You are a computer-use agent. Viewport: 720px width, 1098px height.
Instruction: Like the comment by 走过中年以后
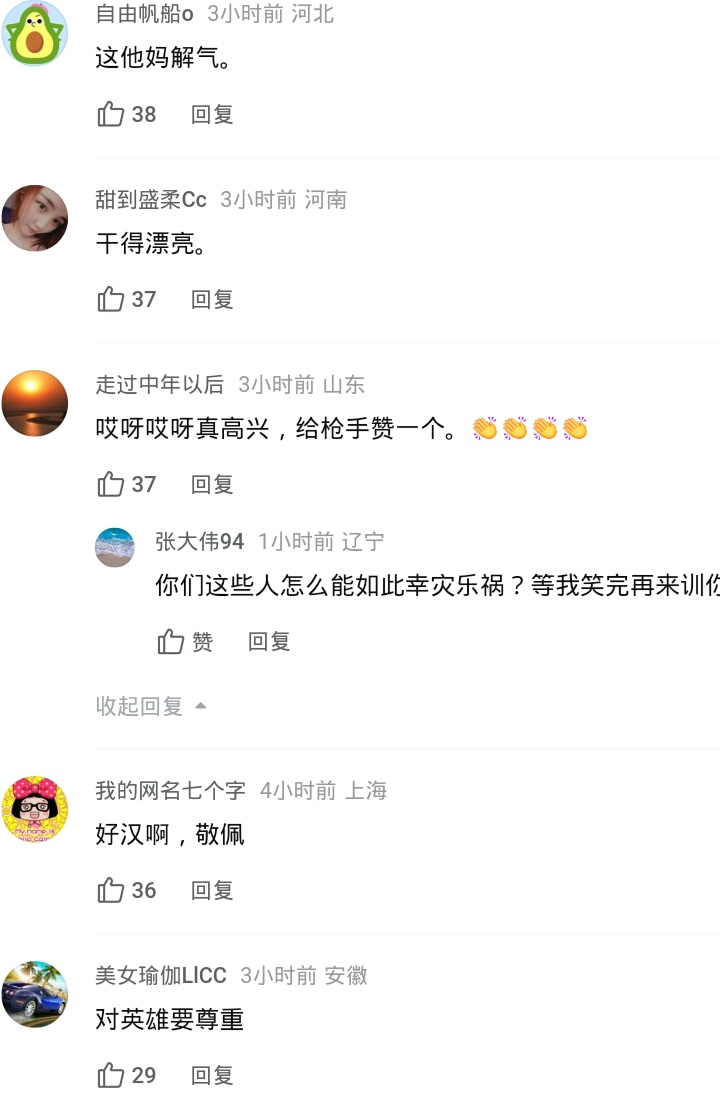[111, 485]
